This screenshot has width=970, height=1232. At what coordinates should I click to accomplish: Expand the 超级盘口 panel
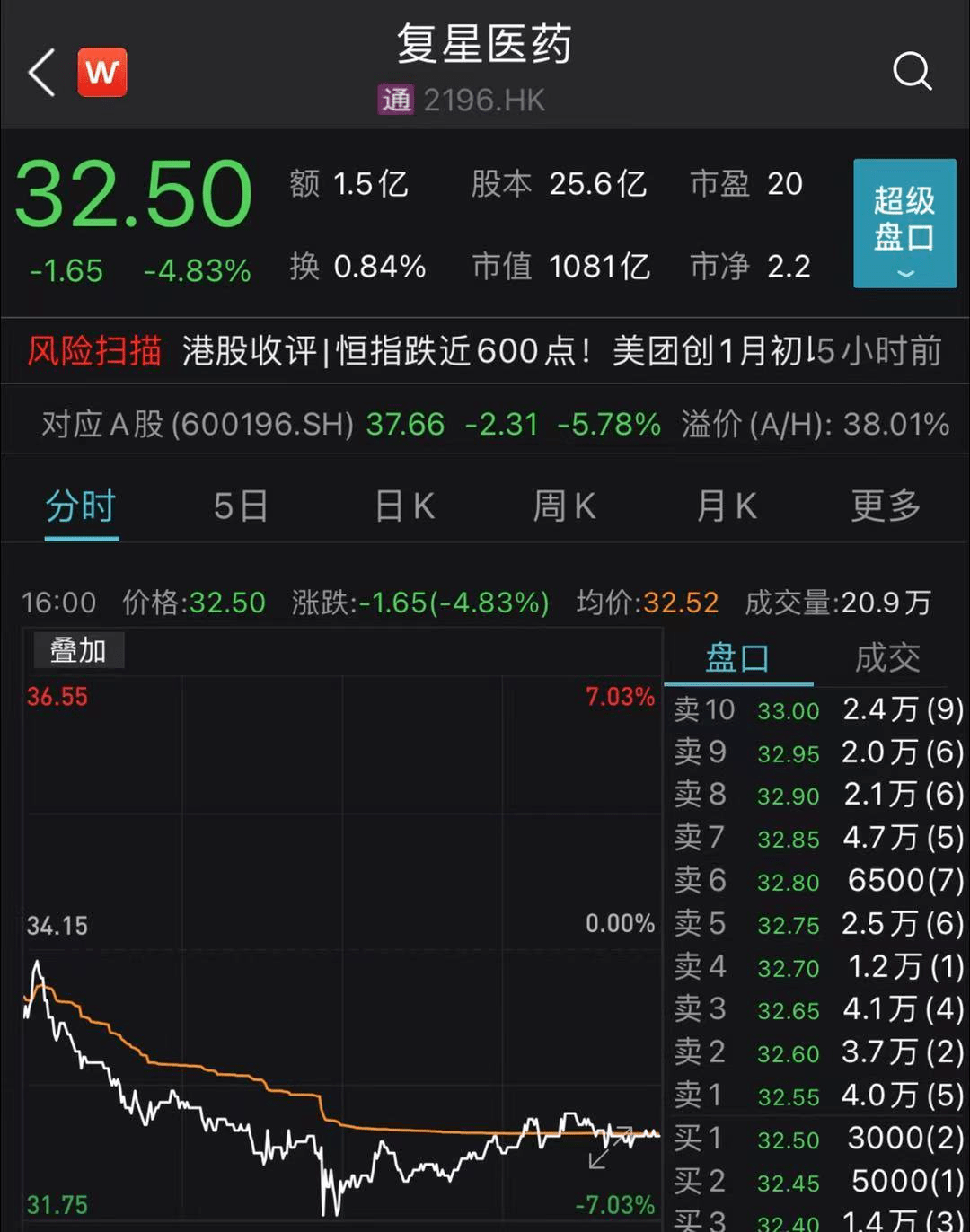(x=904, y=223)
